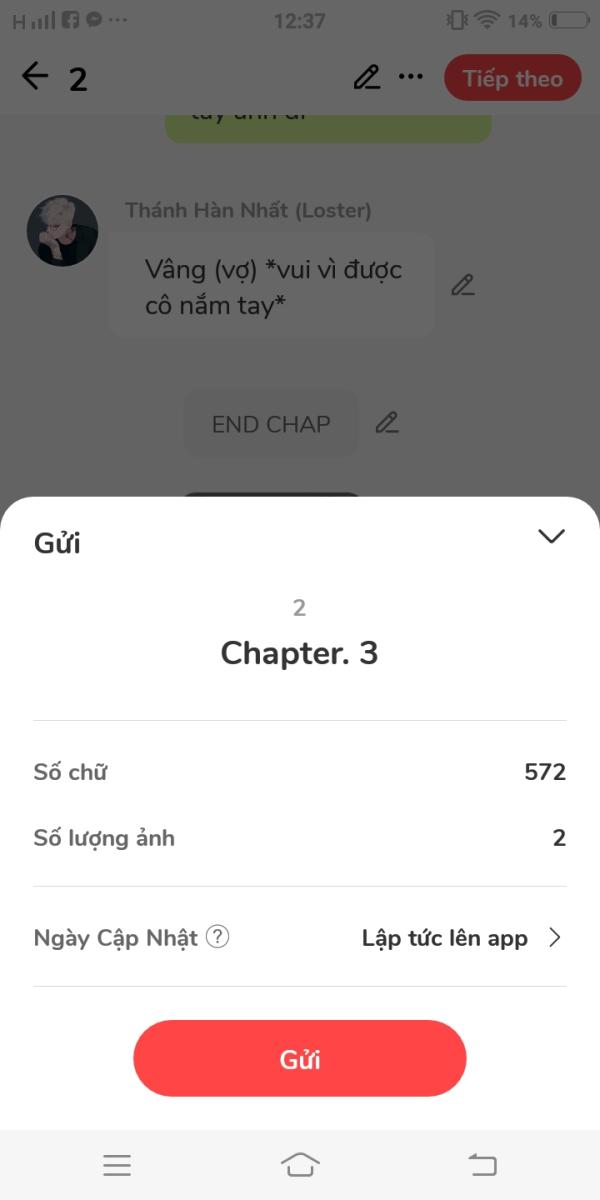Open the three-dot overflow menu

coord(411,77)
